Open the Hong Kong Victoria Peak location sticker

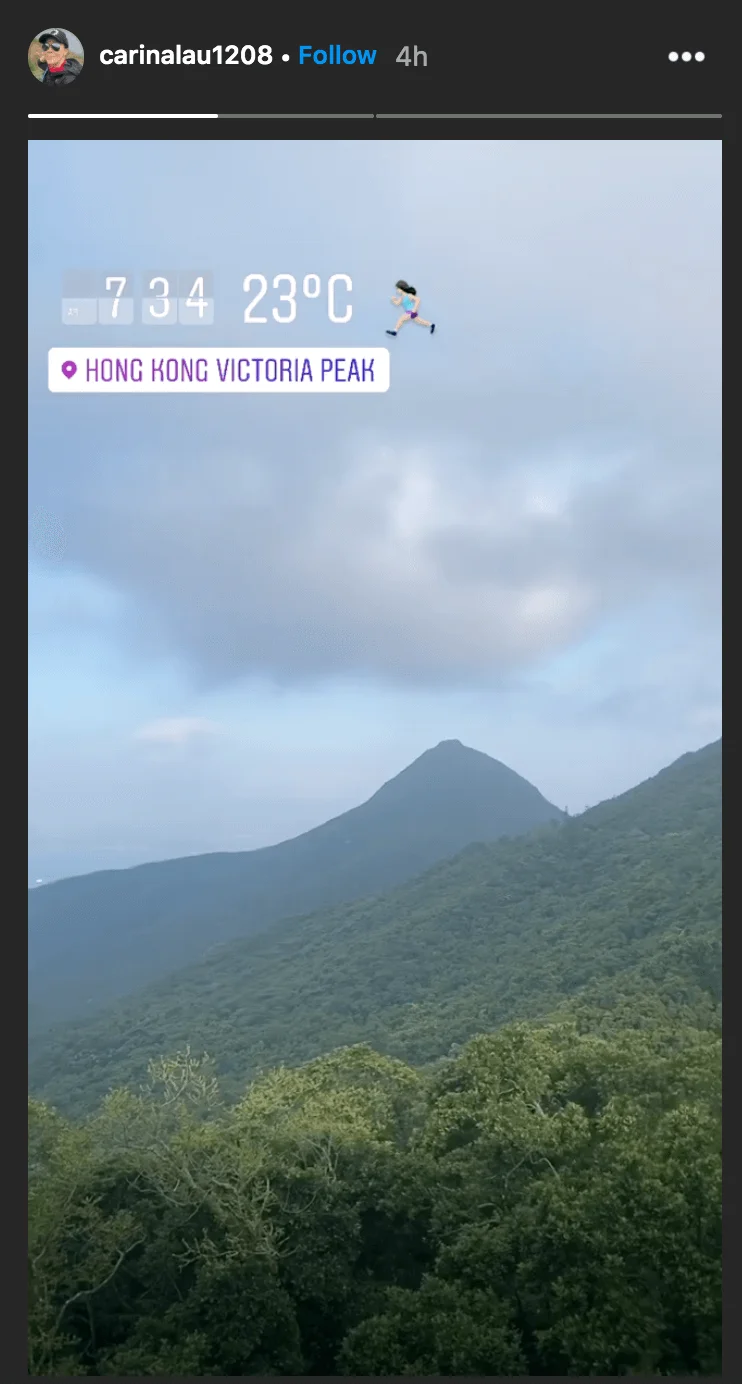(218, 371)
